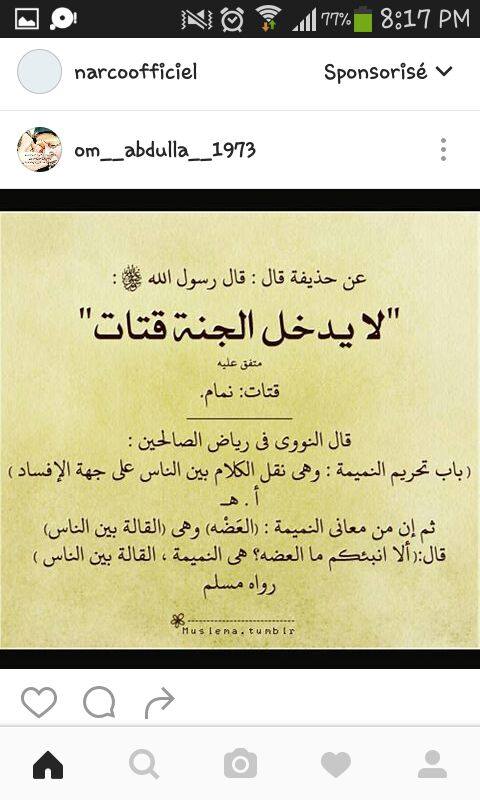Open narcoofficiel's profile
The width and height of the screenshot is (480, 800).
tap(135, 72)
